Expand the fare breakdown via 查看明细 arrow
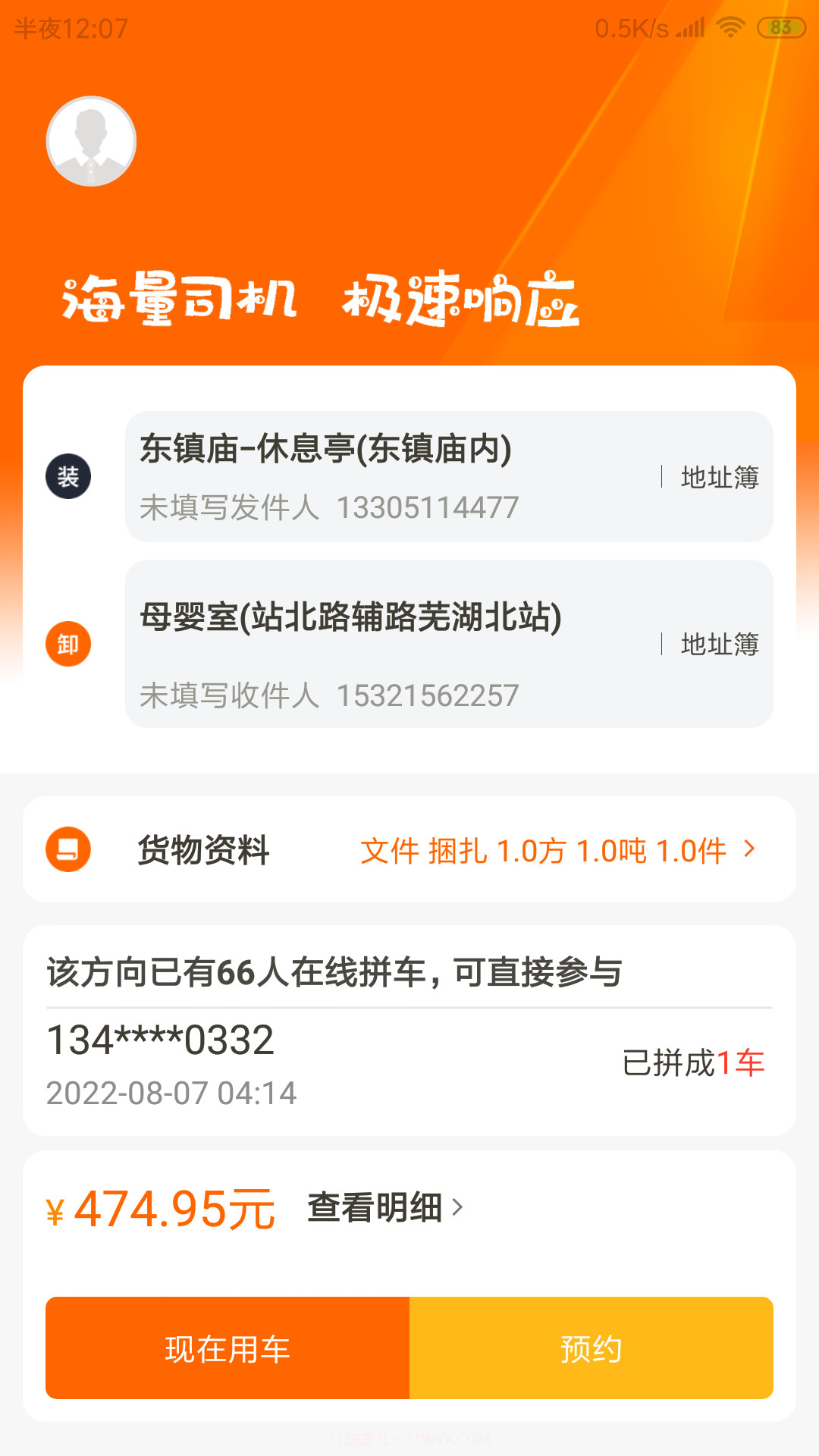 [386, 1209]
